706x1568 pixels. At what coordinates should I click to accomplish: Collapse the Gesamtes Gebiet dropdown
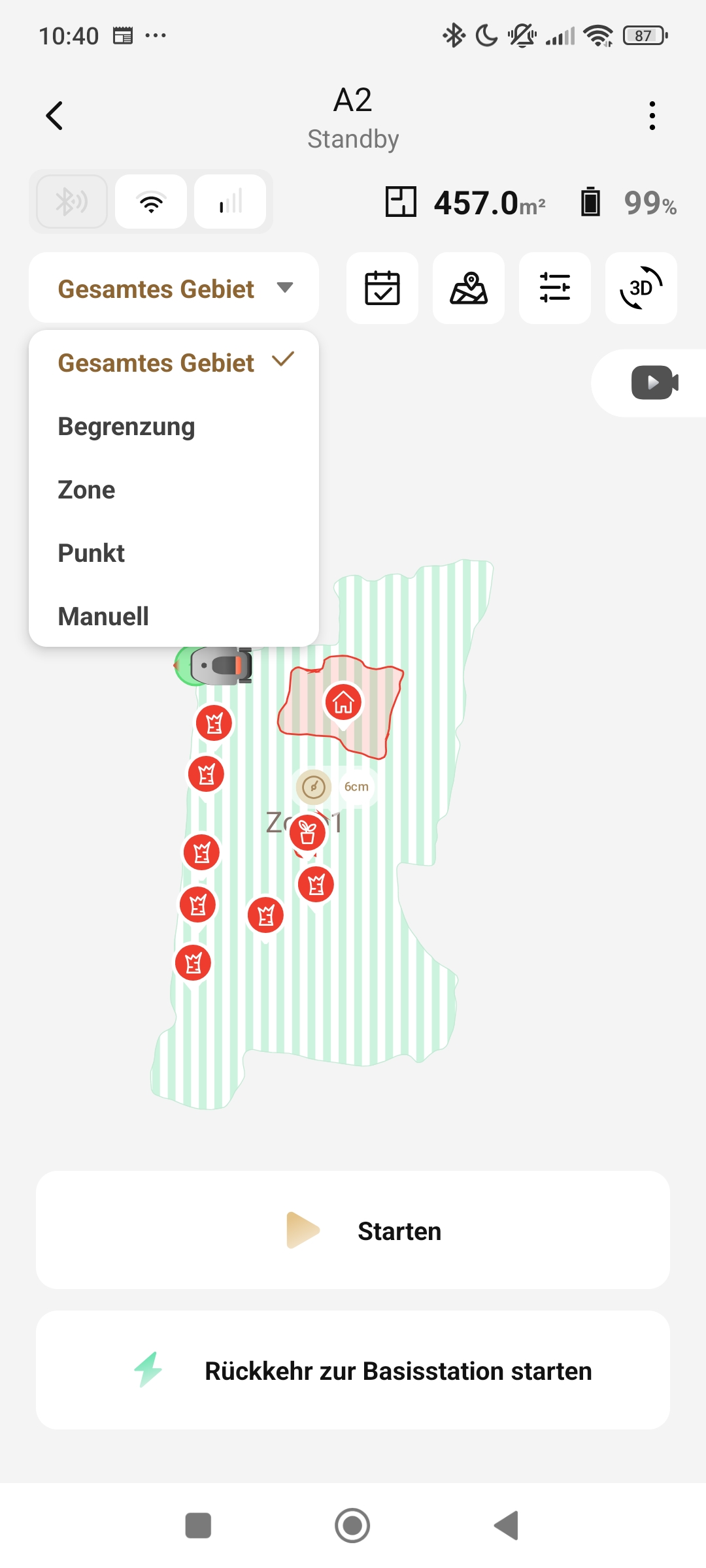174,288
